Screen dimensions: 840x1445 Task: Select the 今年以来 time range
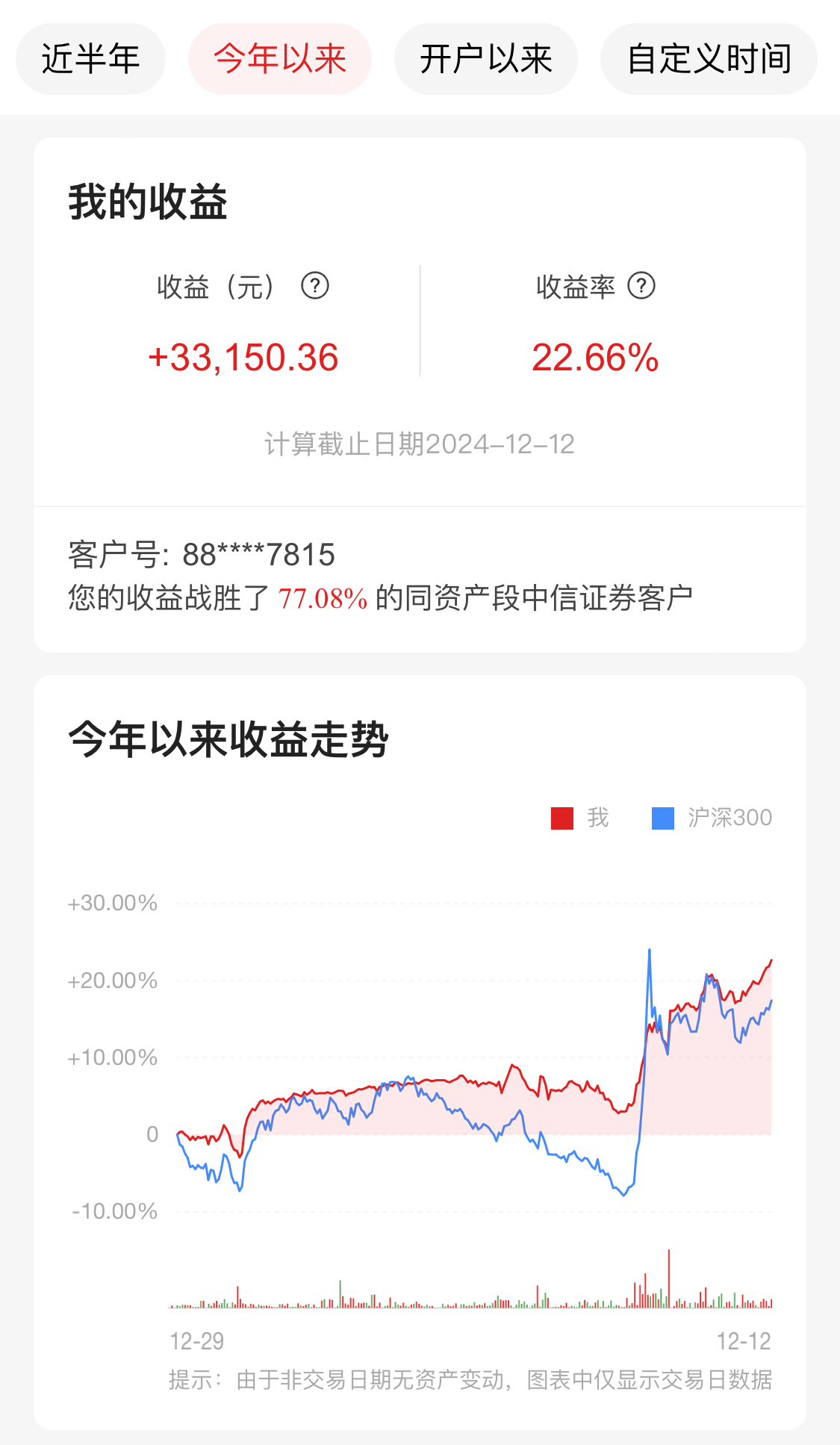[x=280, y=59]
